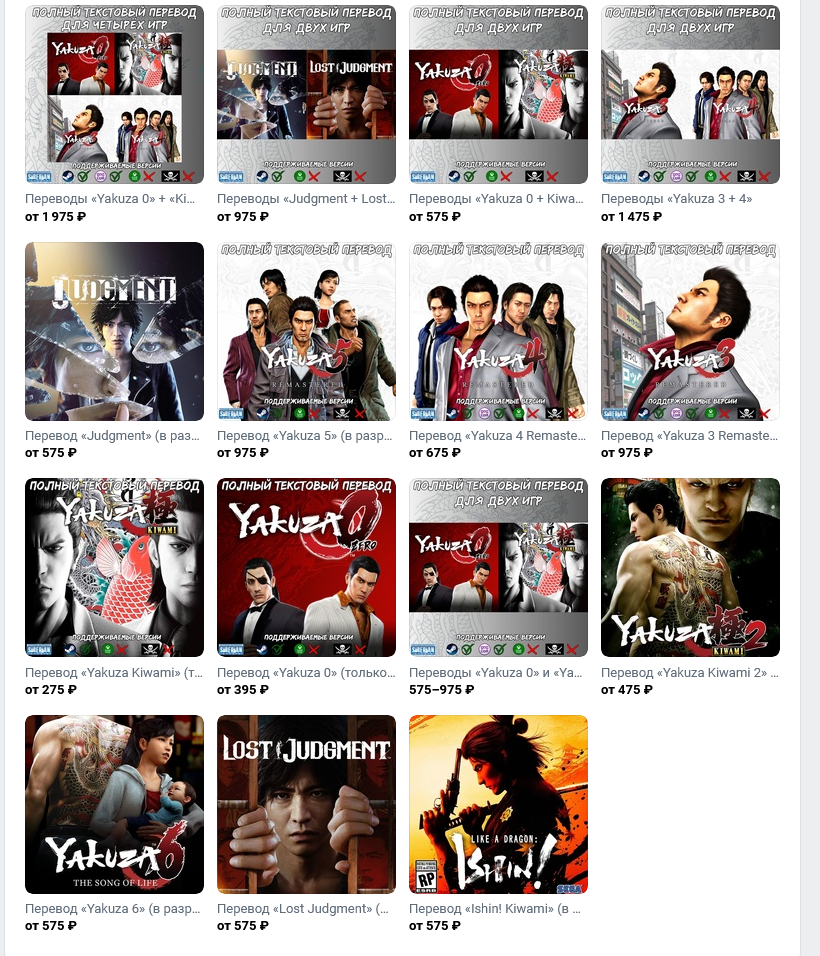Open «Yakuza 0 + Kiwami» bundle priced 575 ₽

pyautogui.click(x=498, y=95)
